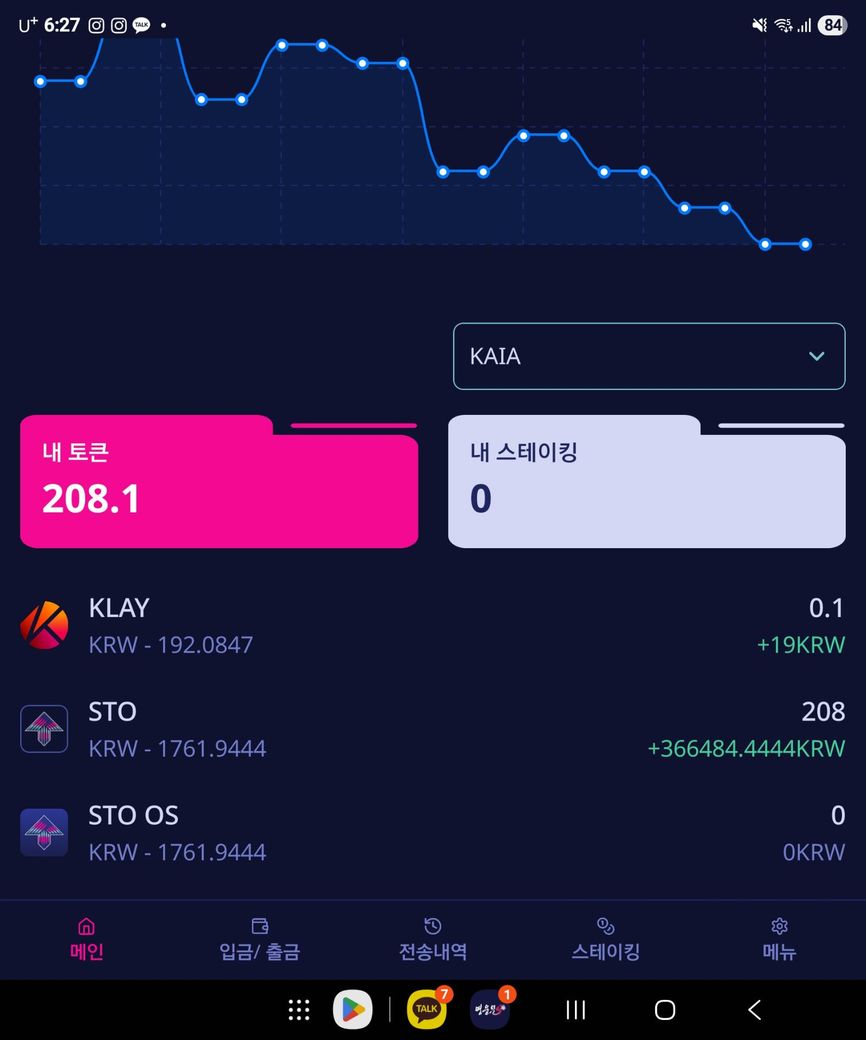Go back with the system back button
The image size is (866, 1040).
[x=755, y=1010]
